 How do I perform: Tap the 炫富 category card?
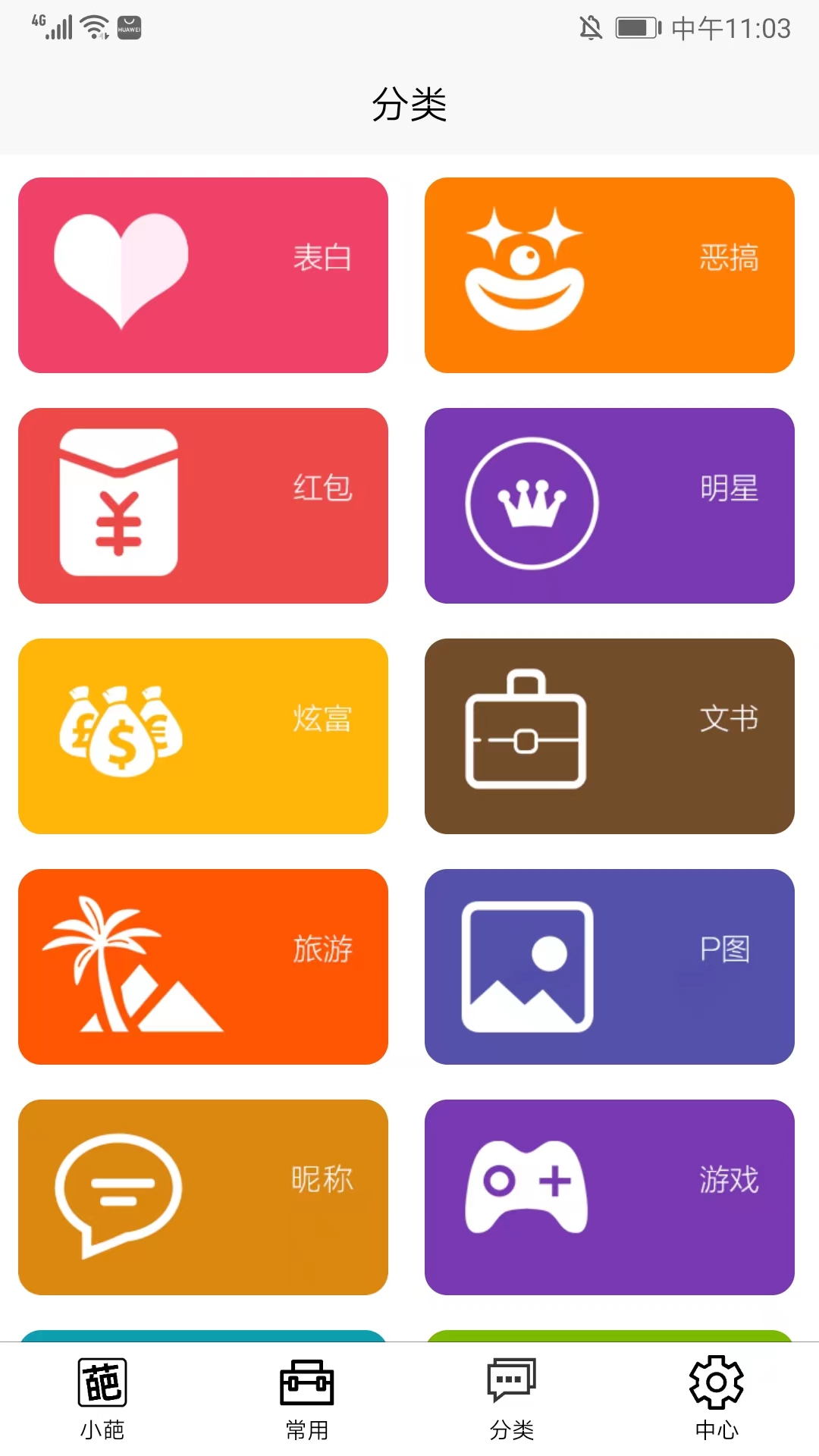coord(203,736)
